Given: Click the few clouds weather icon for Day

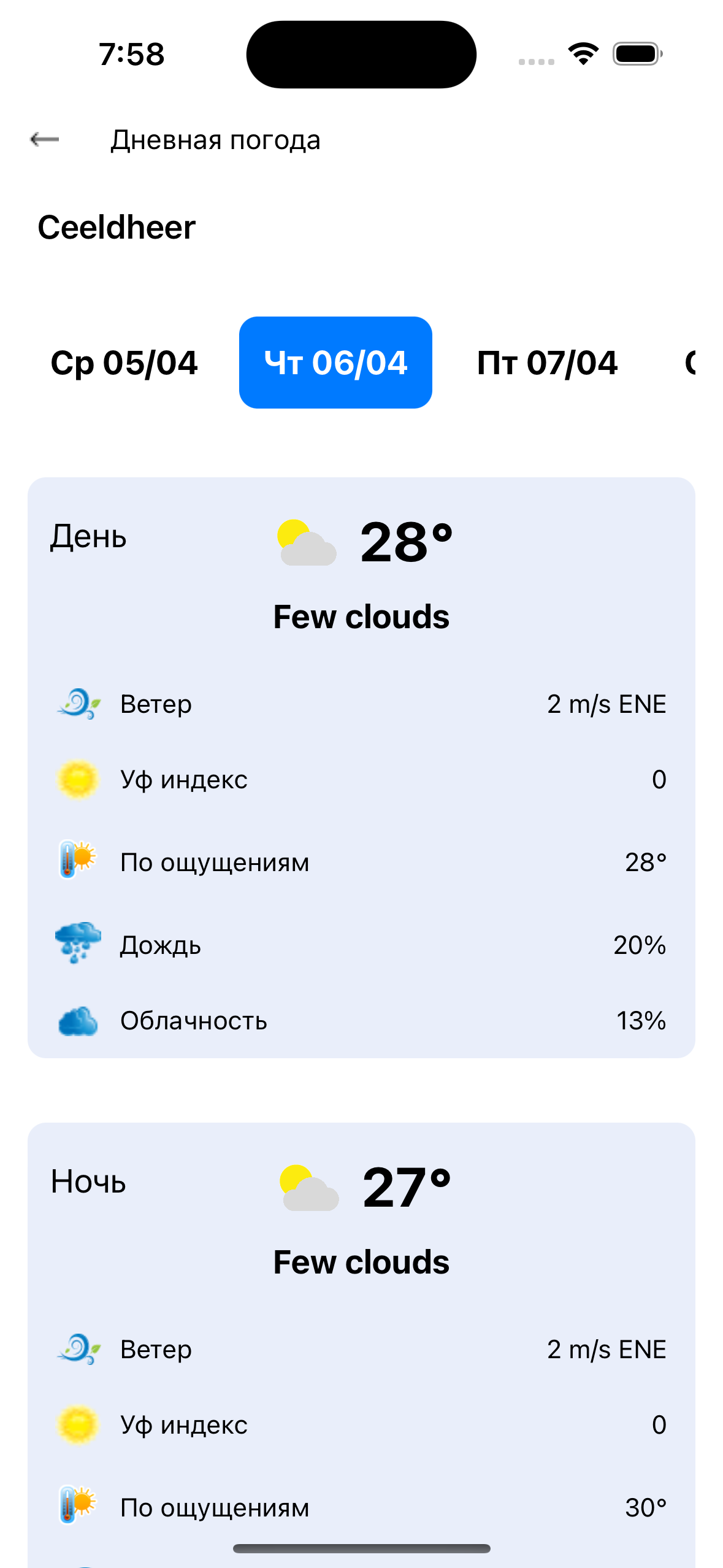Looking at the screenshot, I should pos(307,543).
